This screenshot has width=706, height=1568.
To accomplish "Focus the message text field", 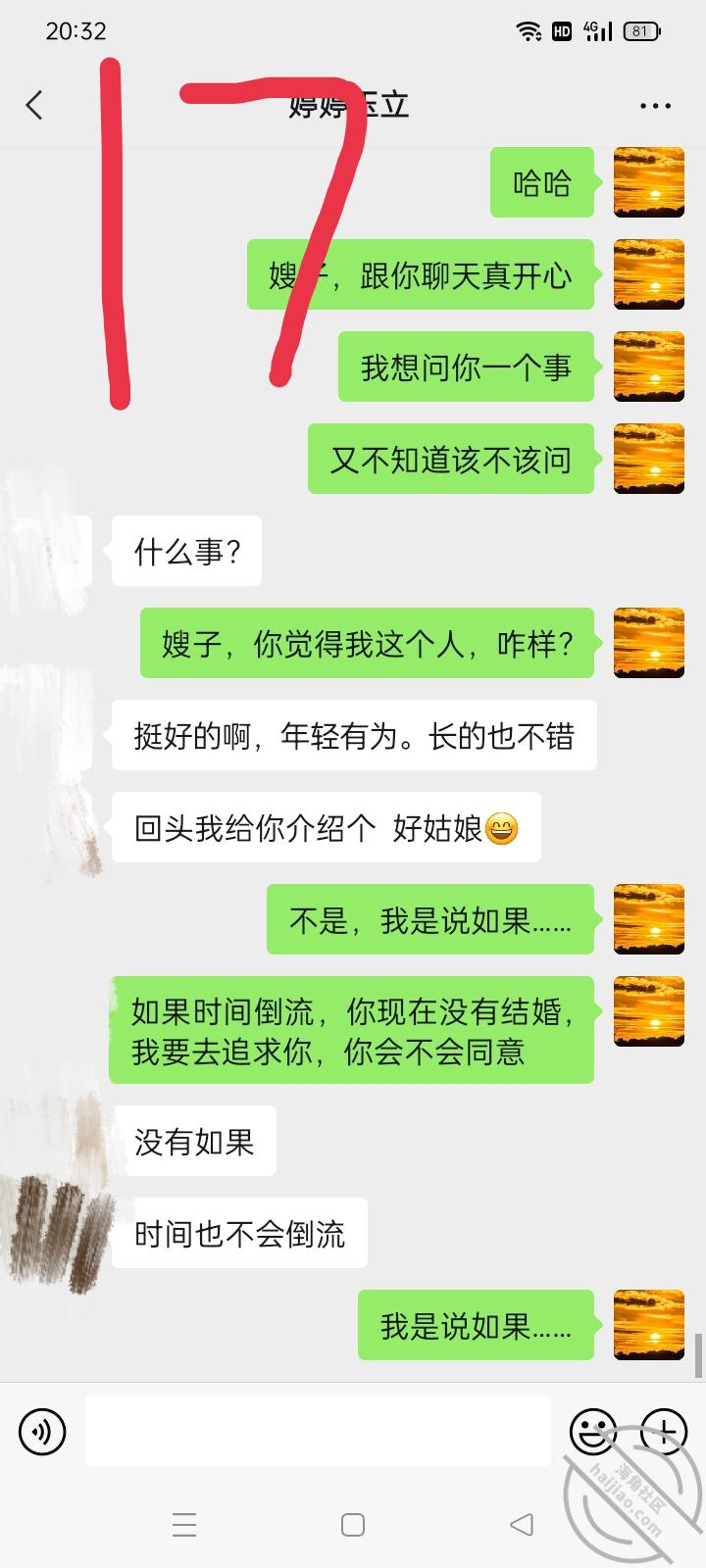I will [317, 1432].
